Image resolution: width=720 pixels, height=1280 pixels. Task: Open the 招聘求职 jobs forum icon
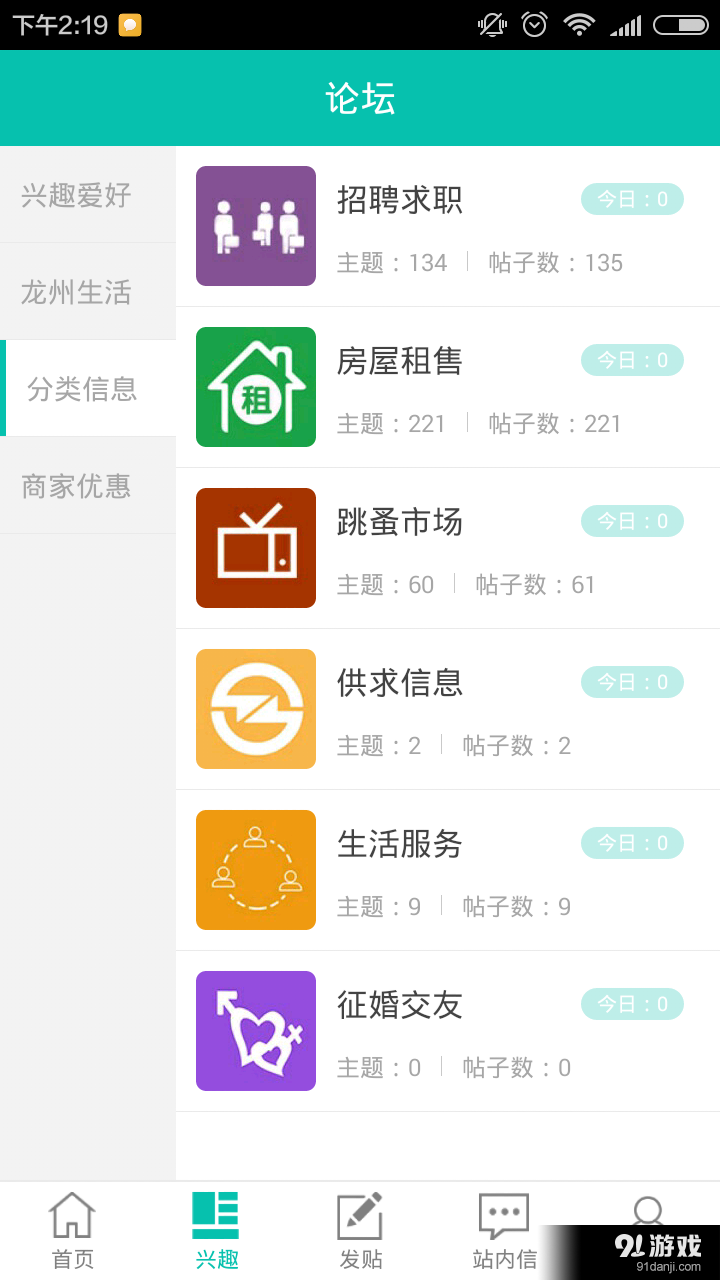pyautogui.click(x=255, y=226)
